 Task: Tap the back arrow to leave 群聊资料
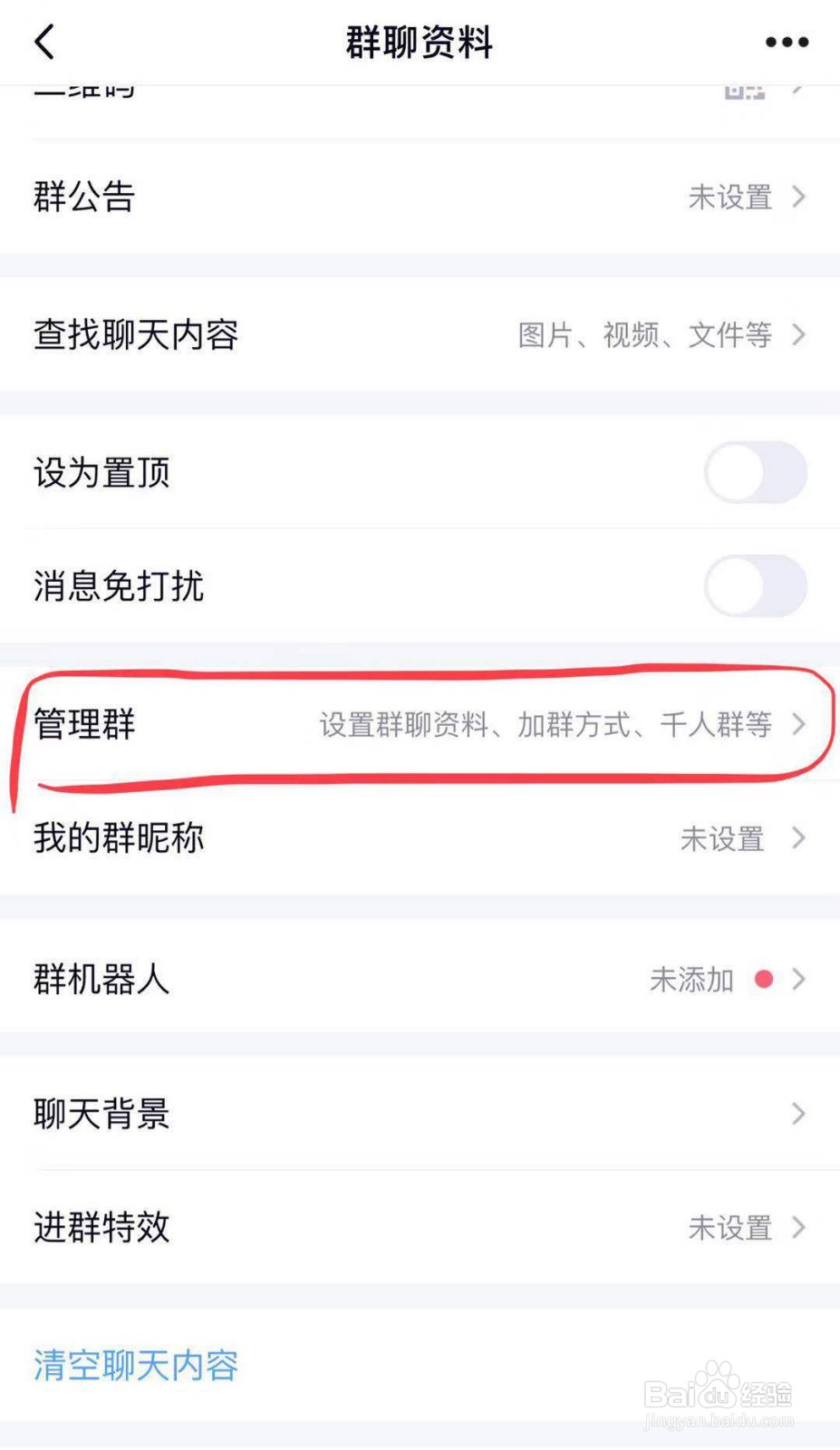click(44, 42)
